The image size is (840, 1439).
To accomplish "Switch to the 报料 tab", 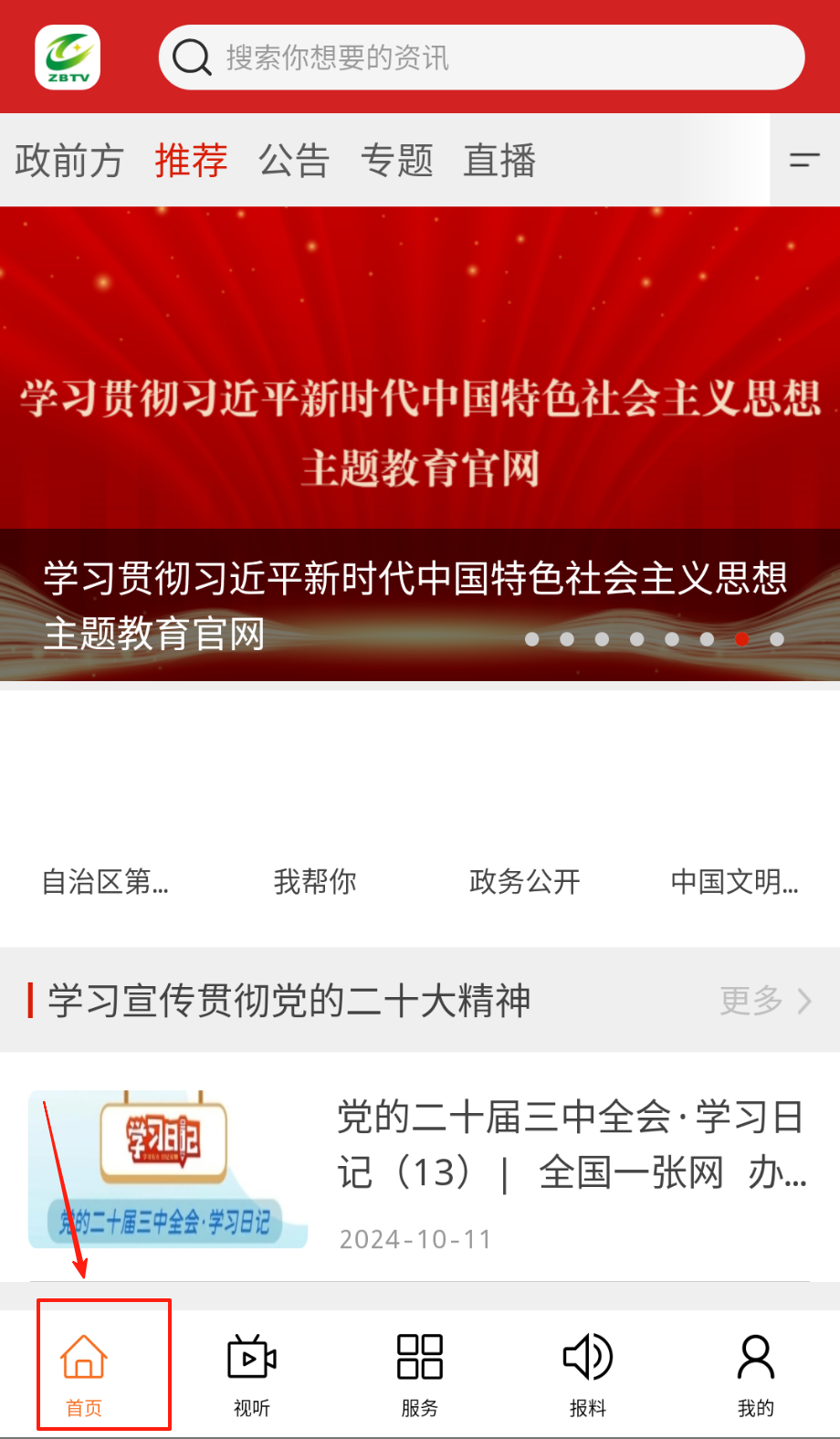I will (588, 1368).
